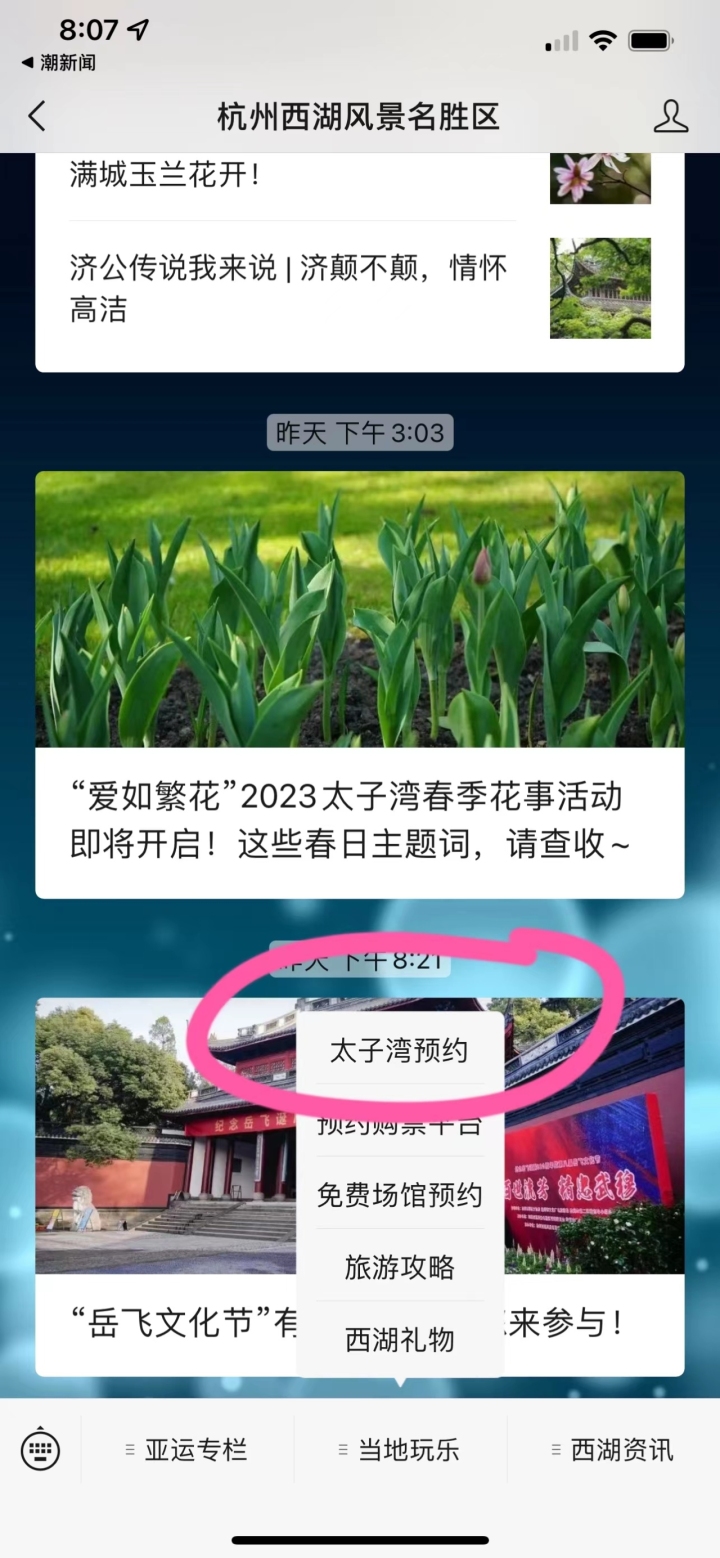720x1558 pixels.
Task: Choose 免费场馆预约 in the menu
Action: [x=399, y=1195]
